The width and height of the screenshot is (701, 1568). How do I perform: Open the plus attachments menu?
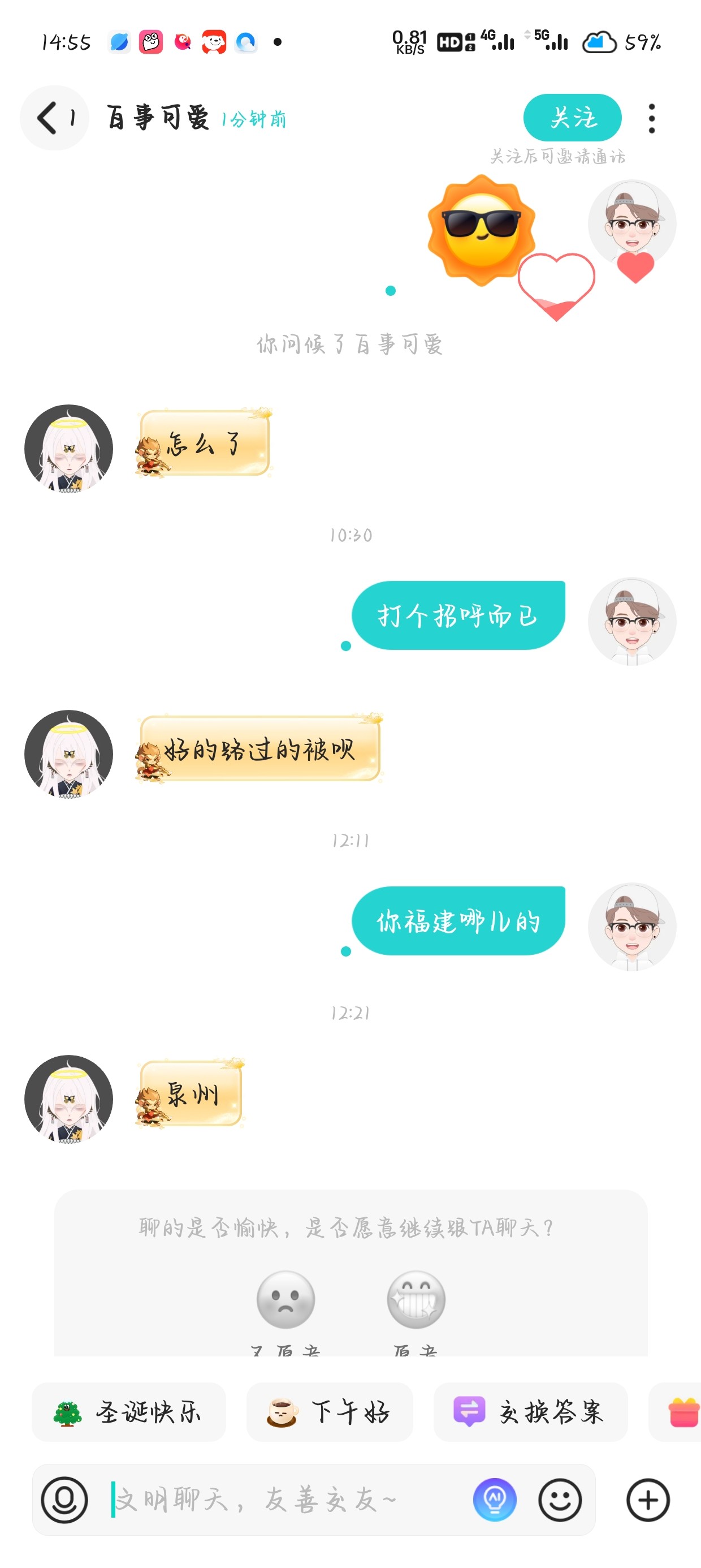[648, 1499]
